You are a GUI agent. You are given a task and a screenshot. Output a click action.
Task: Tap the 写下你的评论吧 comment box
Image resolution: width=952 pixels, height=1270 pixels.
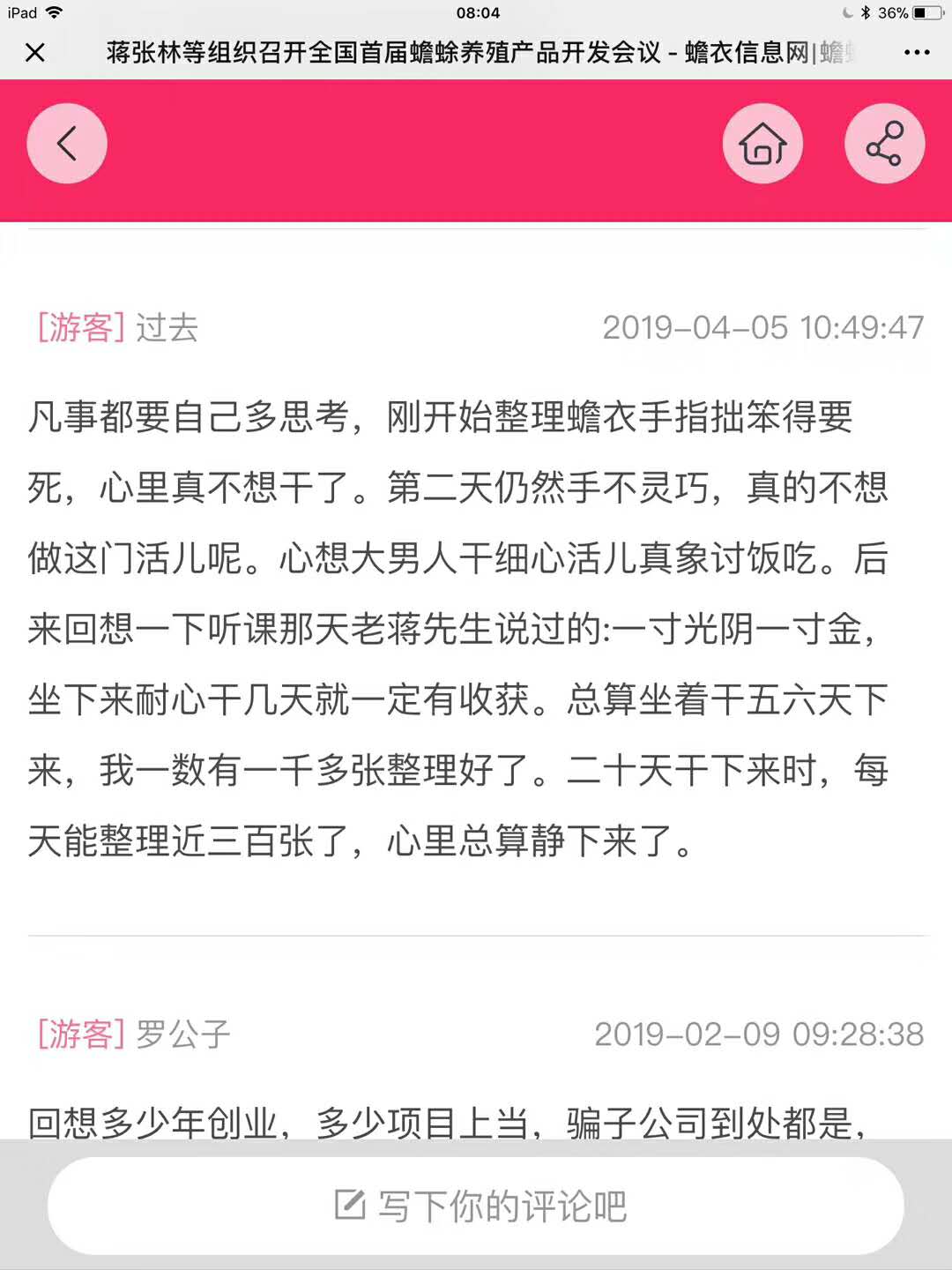(476, 1206)
